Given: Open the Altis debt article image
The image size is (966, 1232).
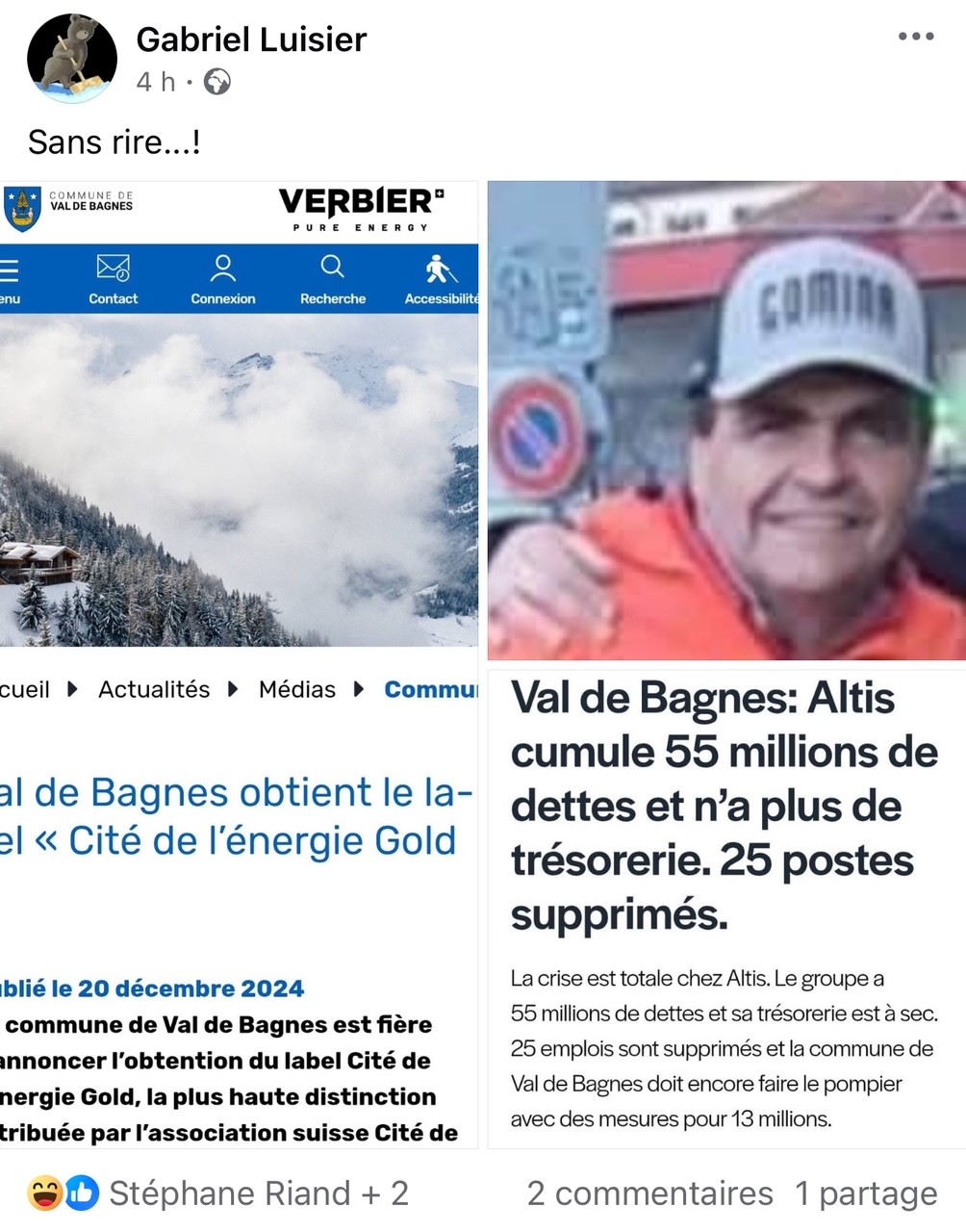Looking at the screenshot, I should tap(726, 664).
